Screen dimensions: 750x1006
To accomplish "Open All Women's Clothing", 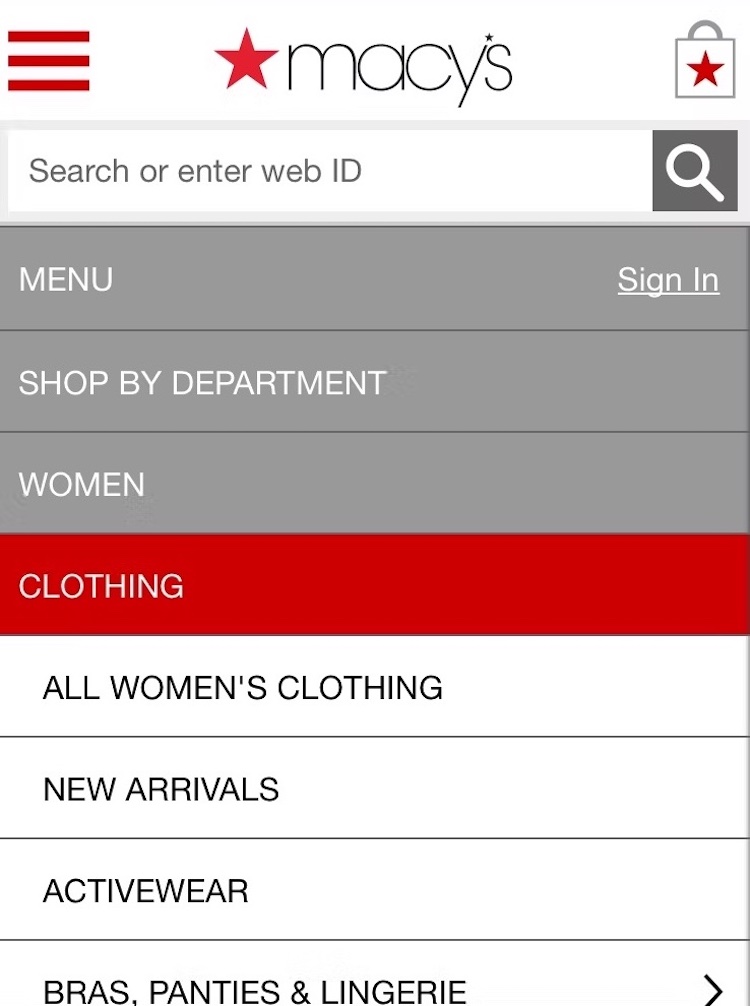I will pyautogui.click(x=243, y=688).
